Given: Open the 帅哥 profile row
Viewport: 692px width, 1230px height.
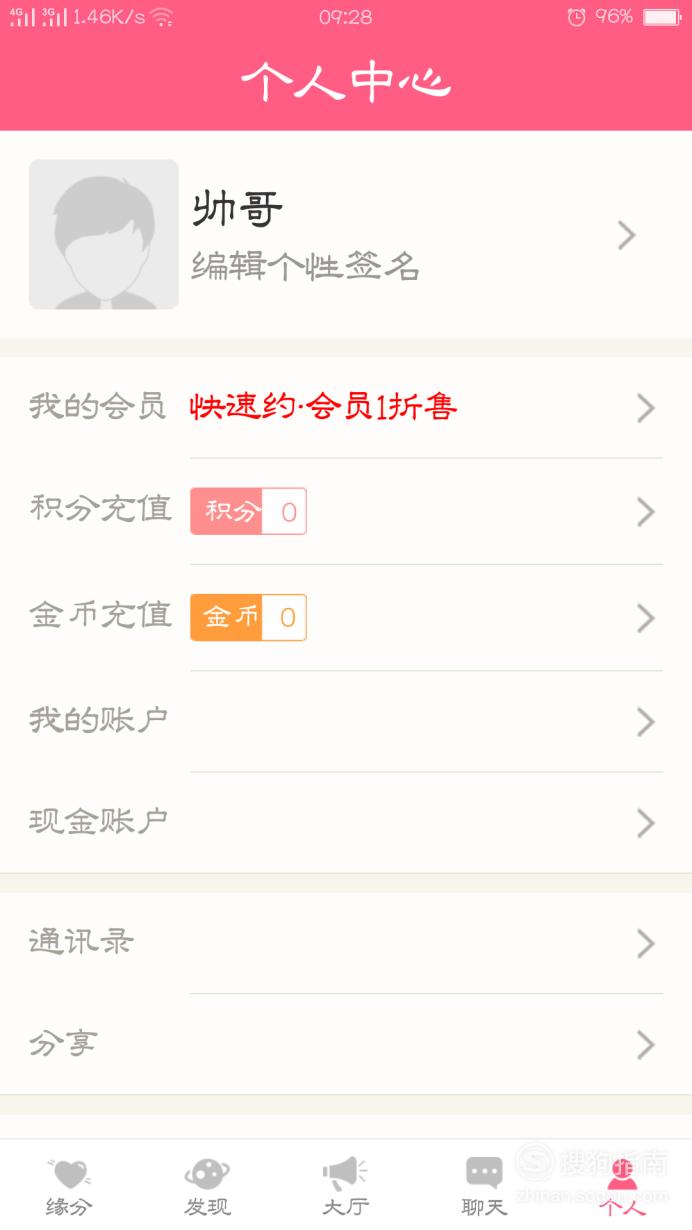Looking at the screenshot, I should [346, 235].
